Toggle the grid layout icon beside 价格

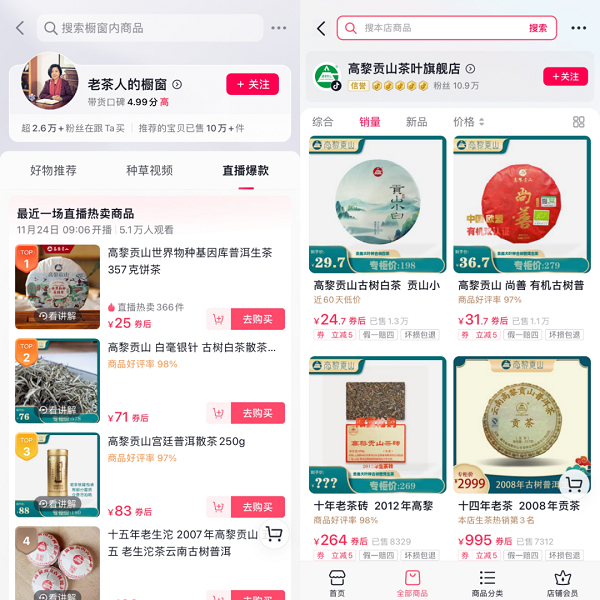click(x=579, y=122)
